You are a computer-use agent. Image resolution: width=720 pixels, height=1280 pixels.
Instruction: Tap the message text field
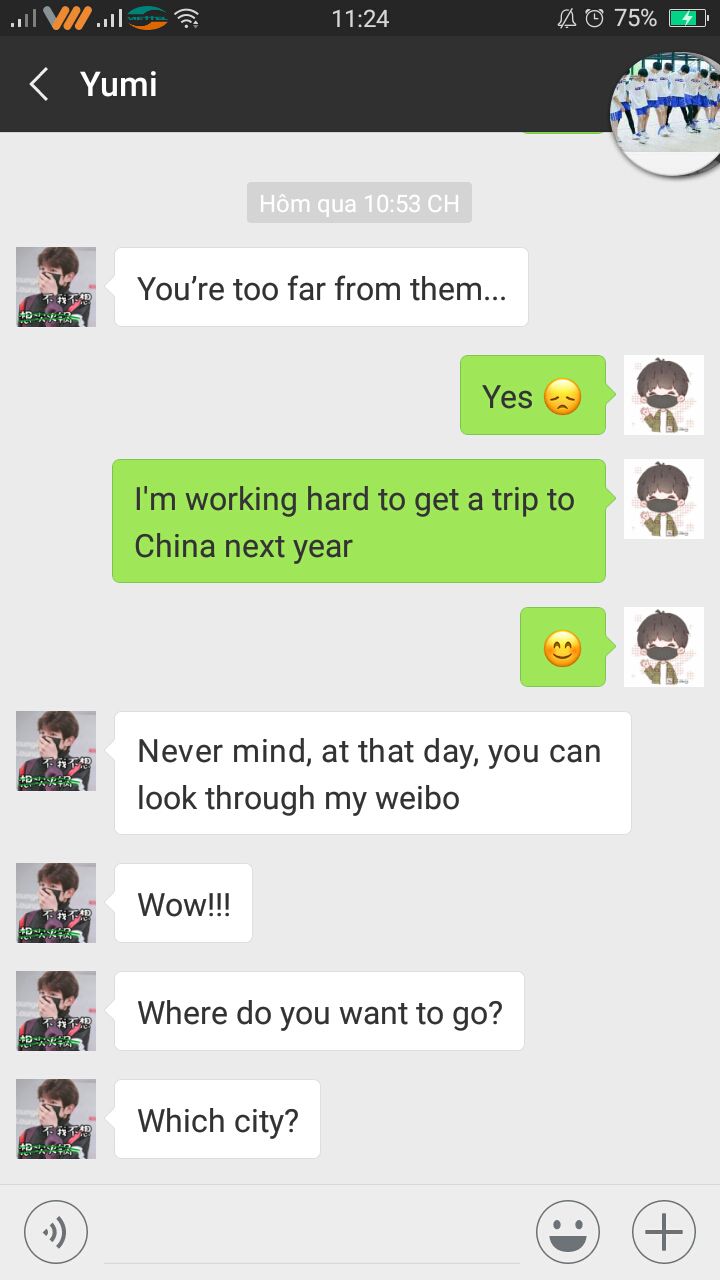pos(312,1233)
